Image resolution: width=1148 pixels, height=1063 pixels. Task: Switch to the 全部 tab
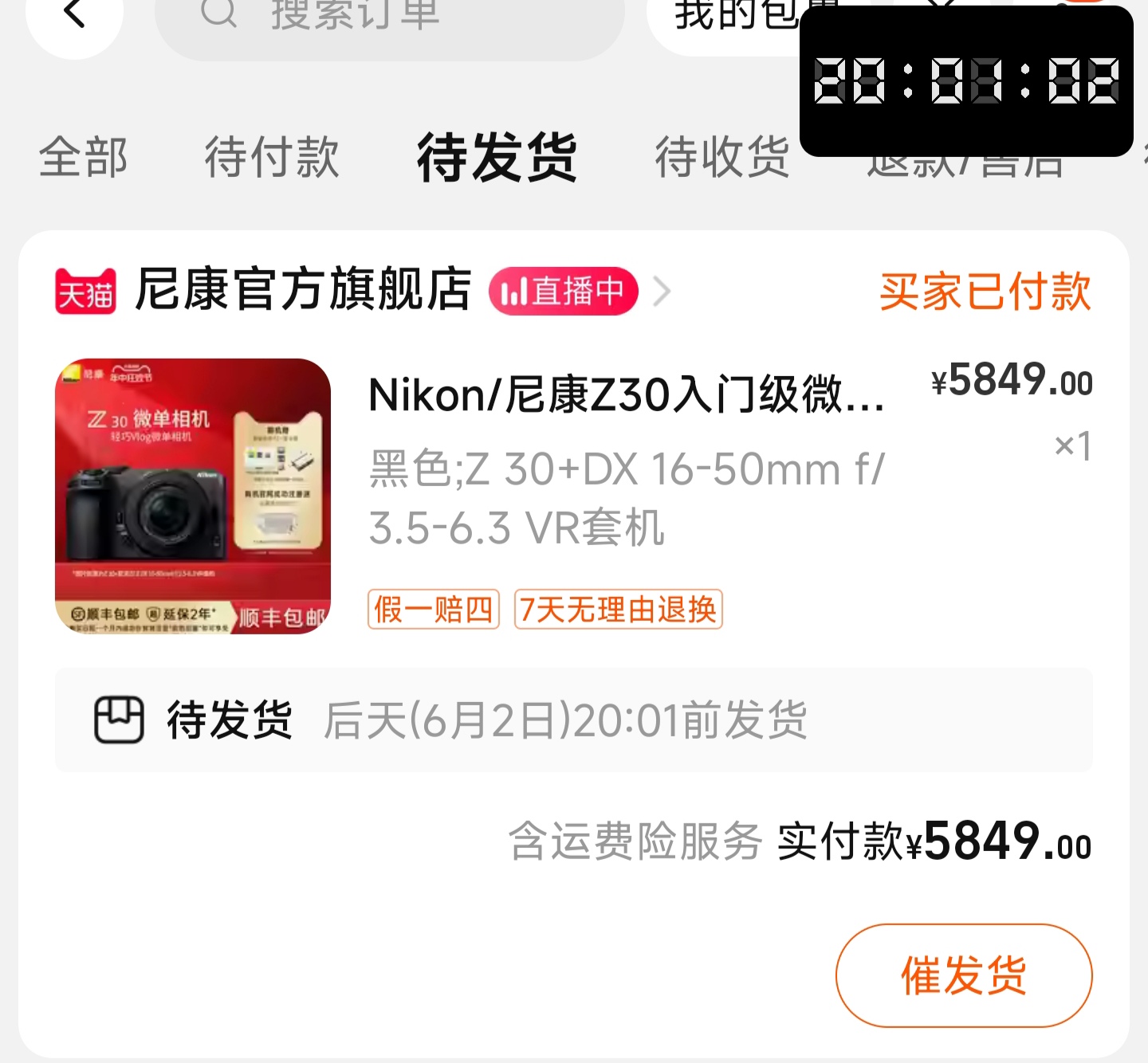(84, 157)
